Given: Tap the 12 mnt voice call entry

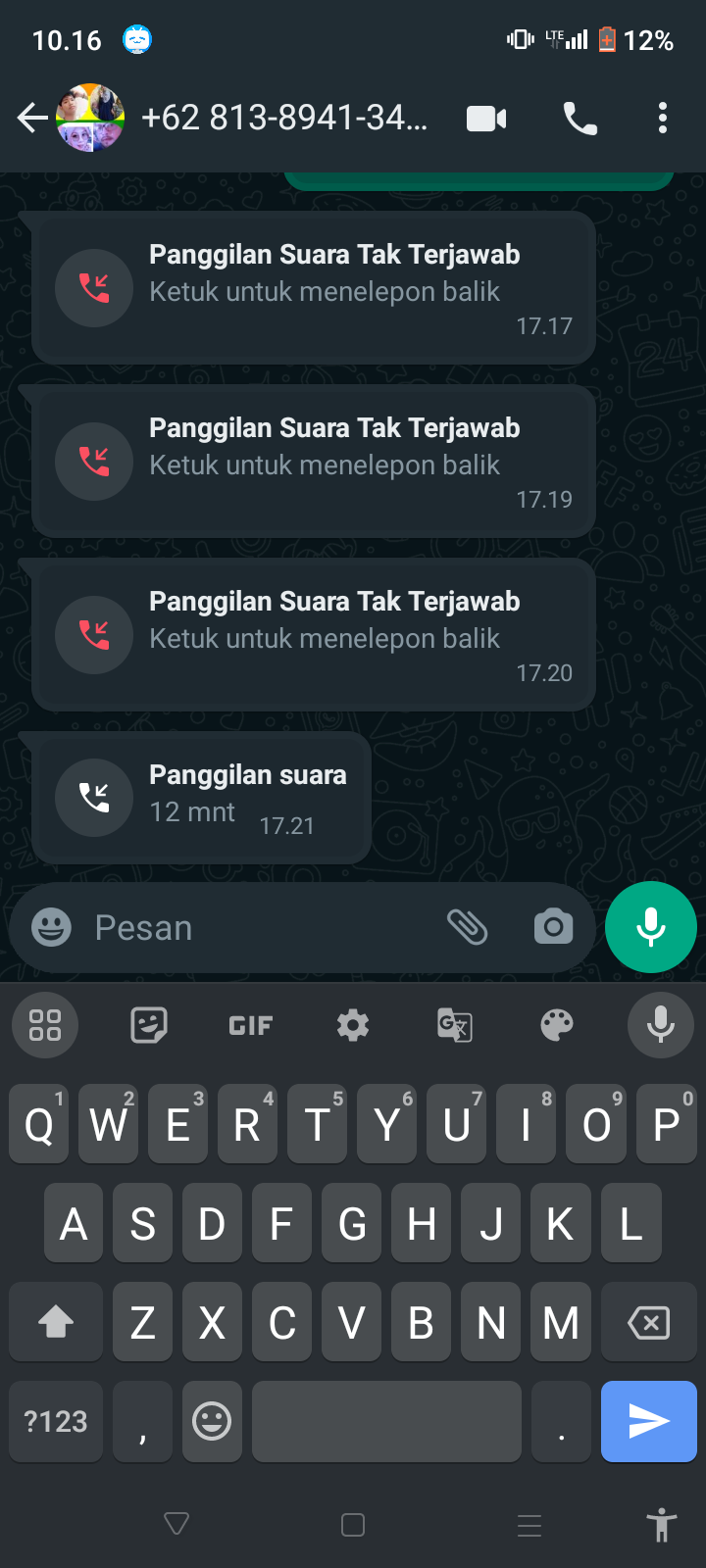Looking at the screenshot, I should (201, 799).
